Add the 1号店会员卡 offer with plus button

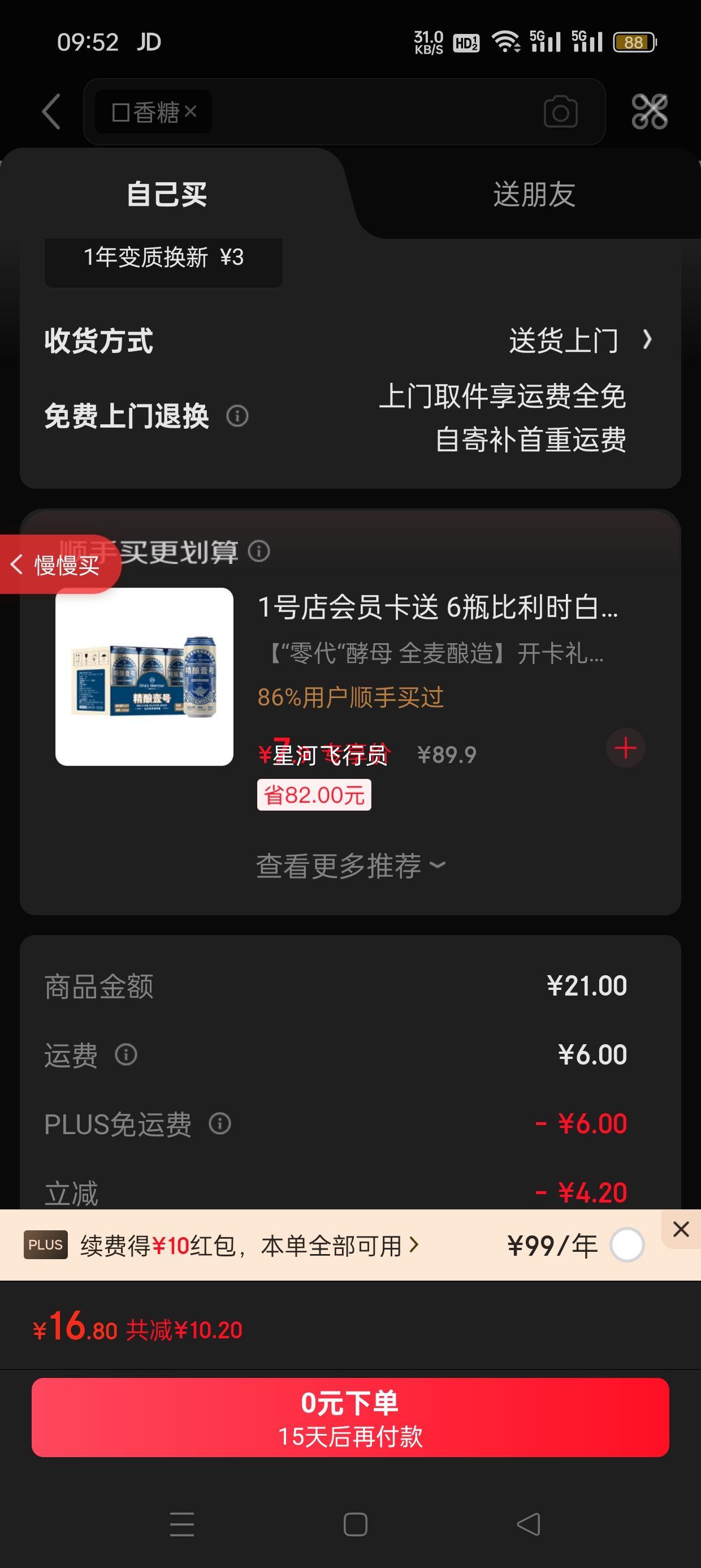pyautogui.click(x=625, y=748)
